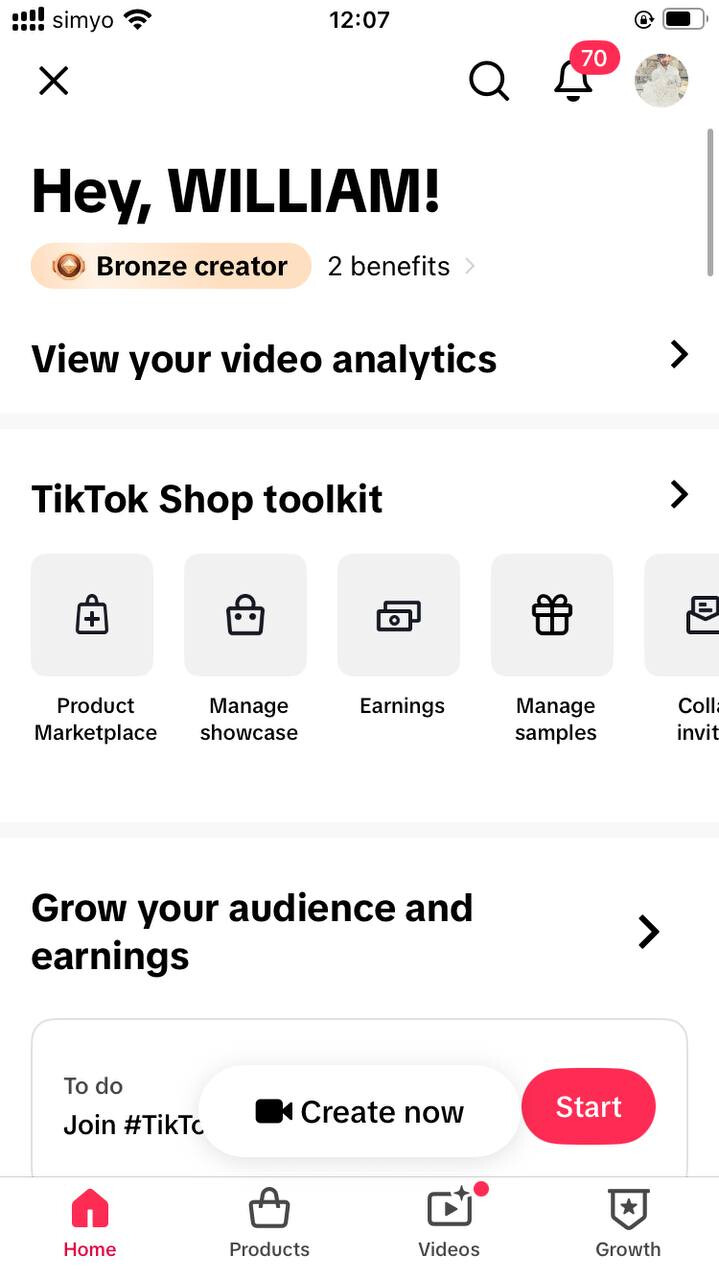Screen dimensions: 719x1280
Task: Select the Home tab
Action: 90,1224
